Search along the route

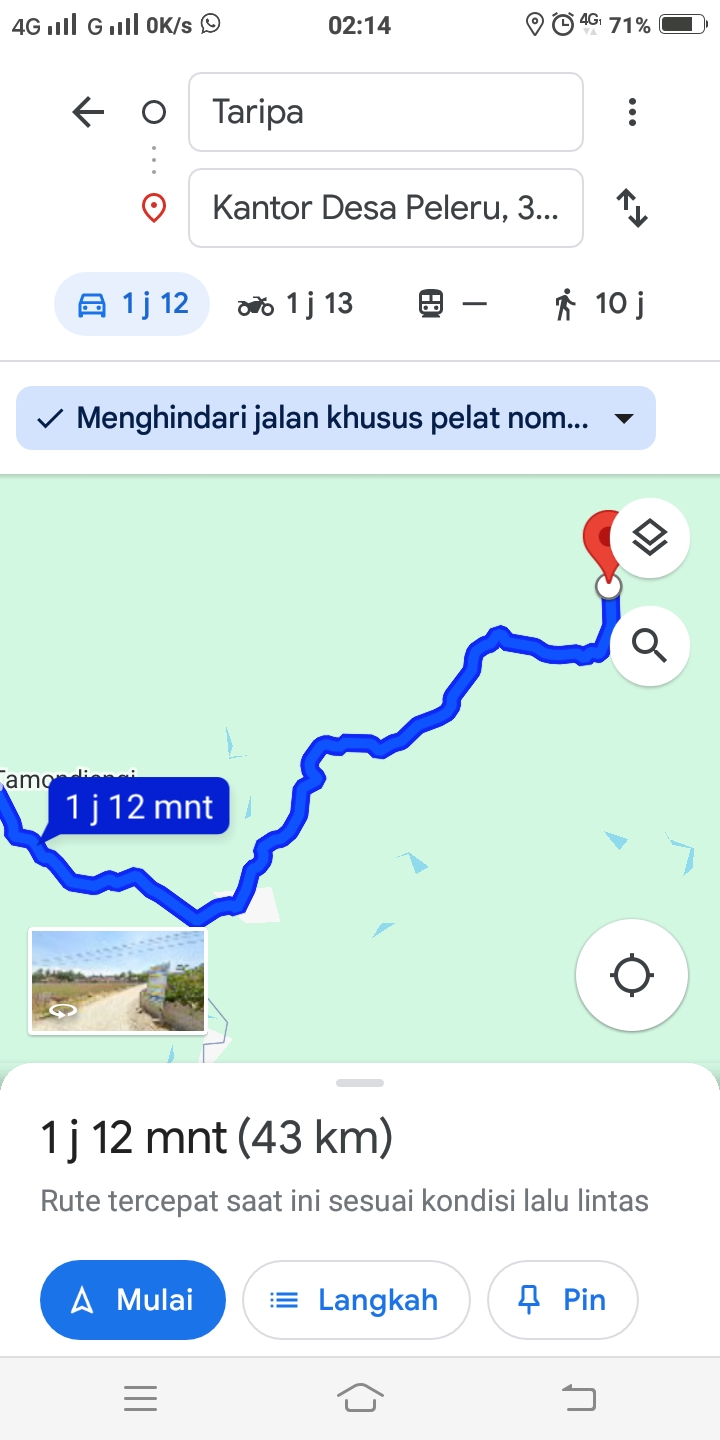tap(650, 646)
